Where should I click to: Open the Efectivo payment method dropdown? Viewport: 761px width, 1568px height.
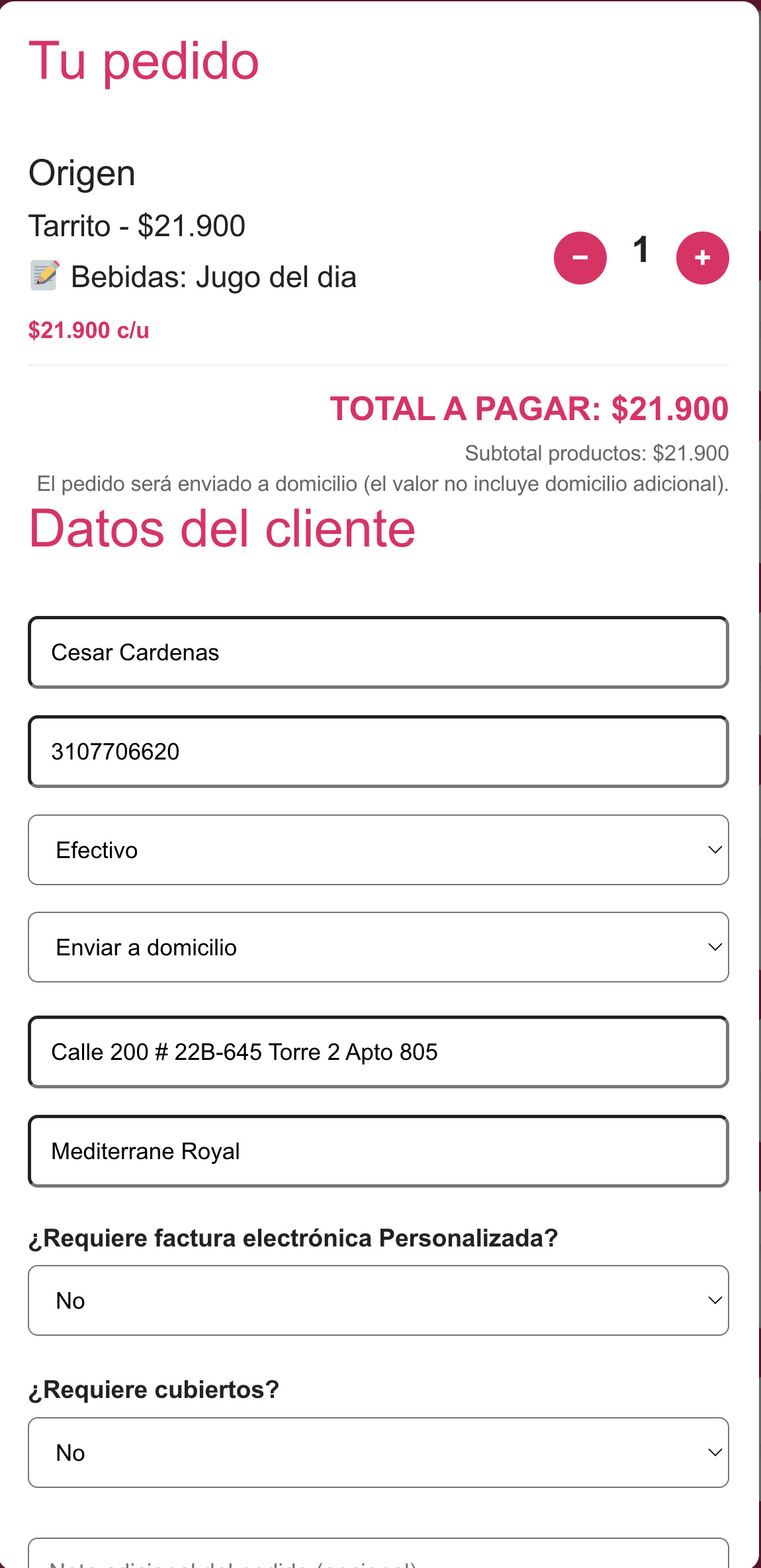point(378,850)
